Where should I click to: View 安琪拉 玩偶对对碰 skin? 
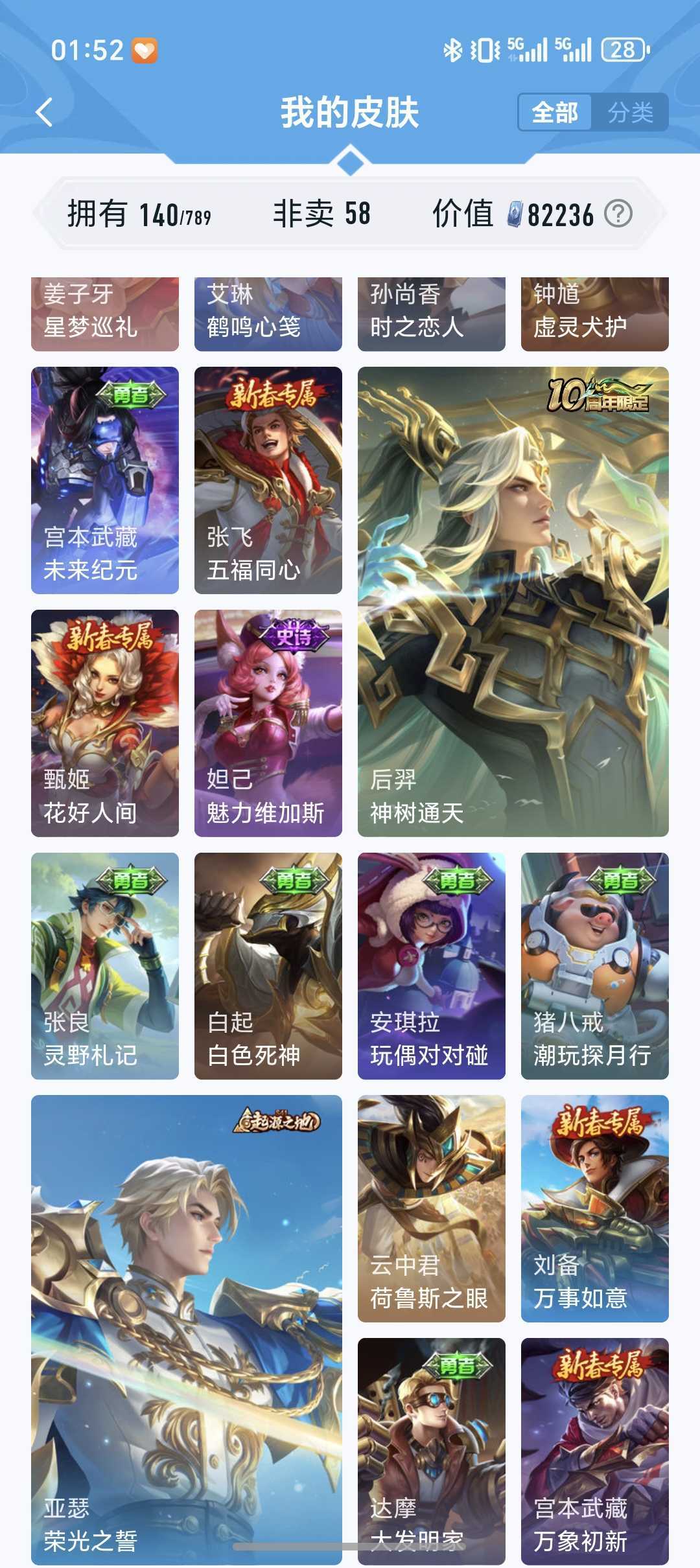pyautogui.click(x=432, y=966)
